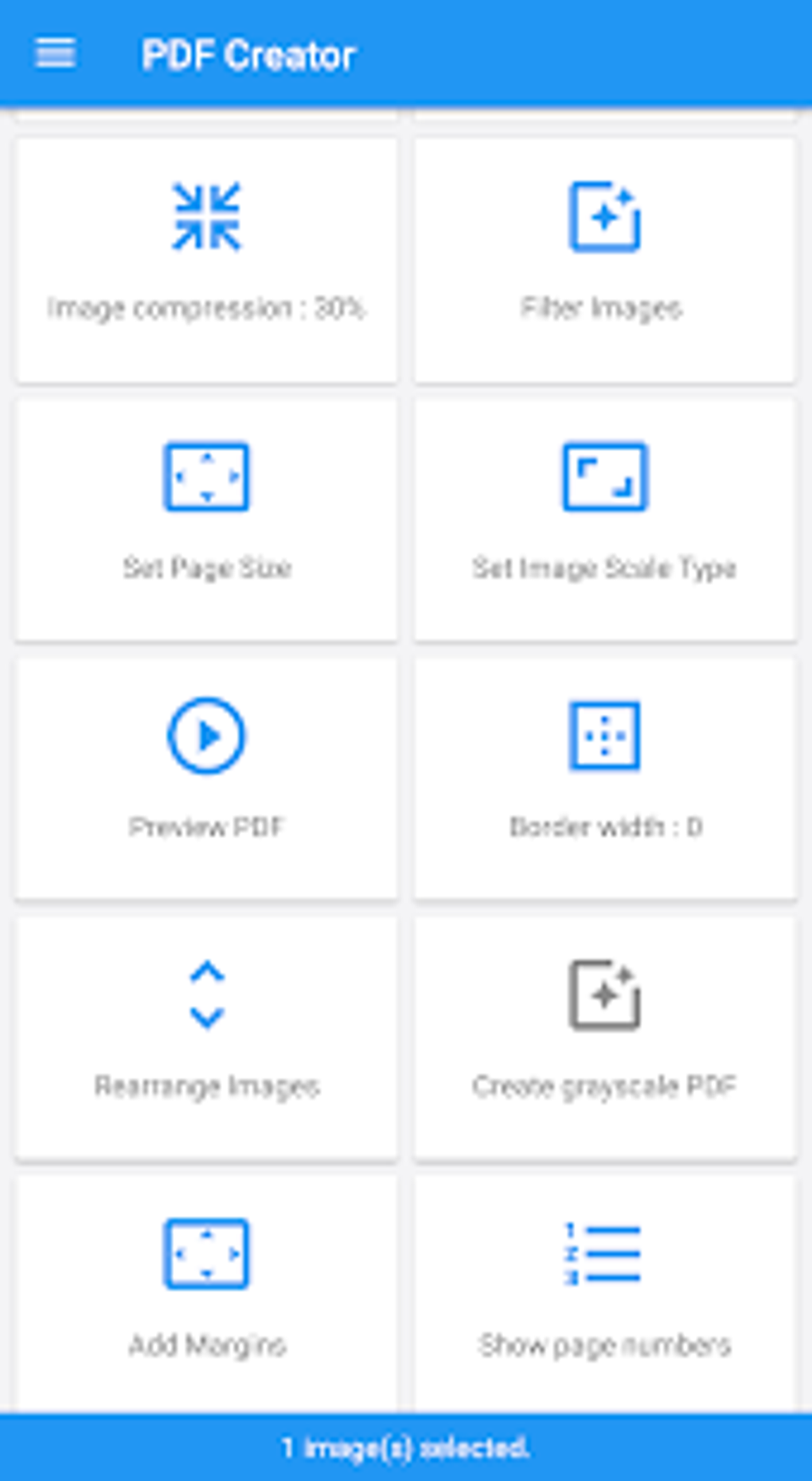812x1481 pixels.
Task: Open Set Page Size option
Action: pos(206,519)
